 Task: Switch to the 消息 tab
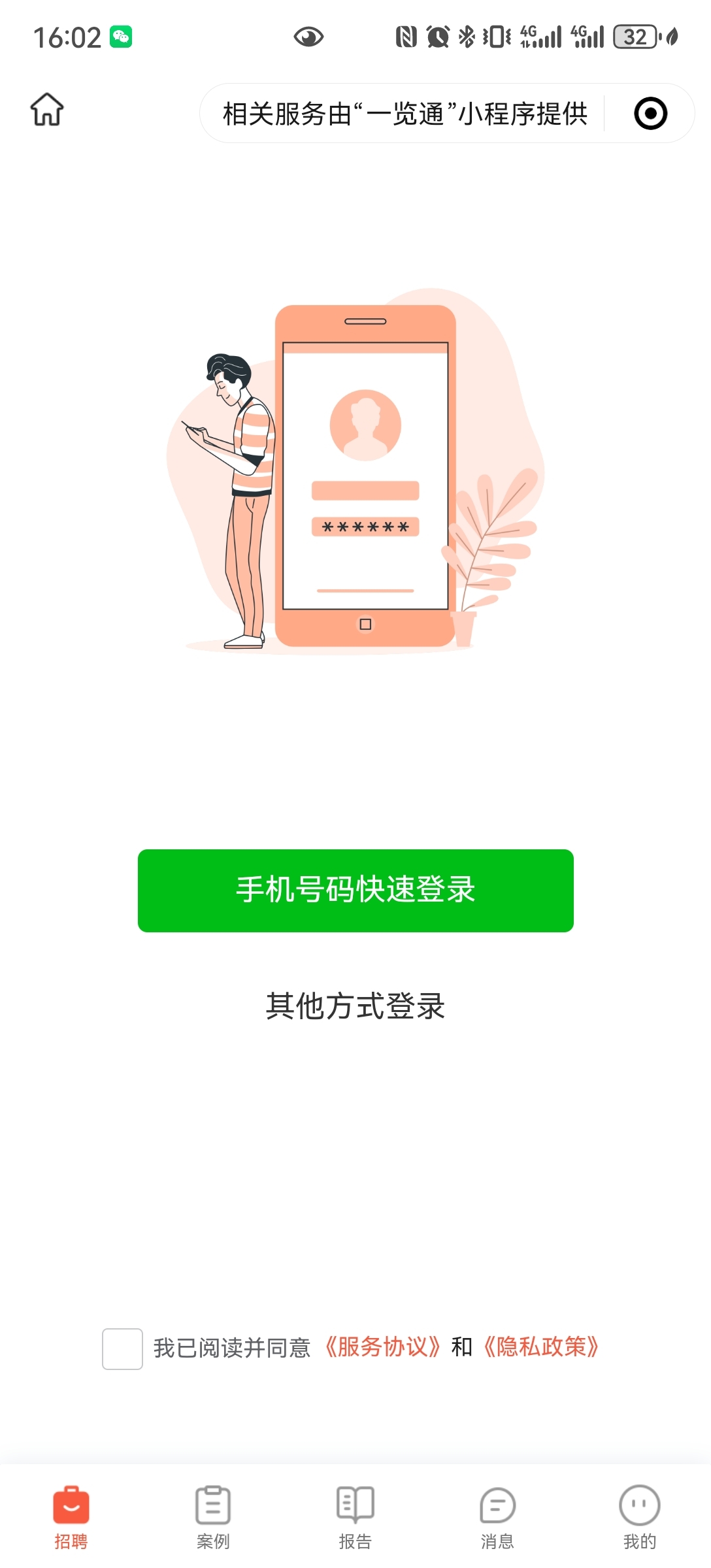497,1517
